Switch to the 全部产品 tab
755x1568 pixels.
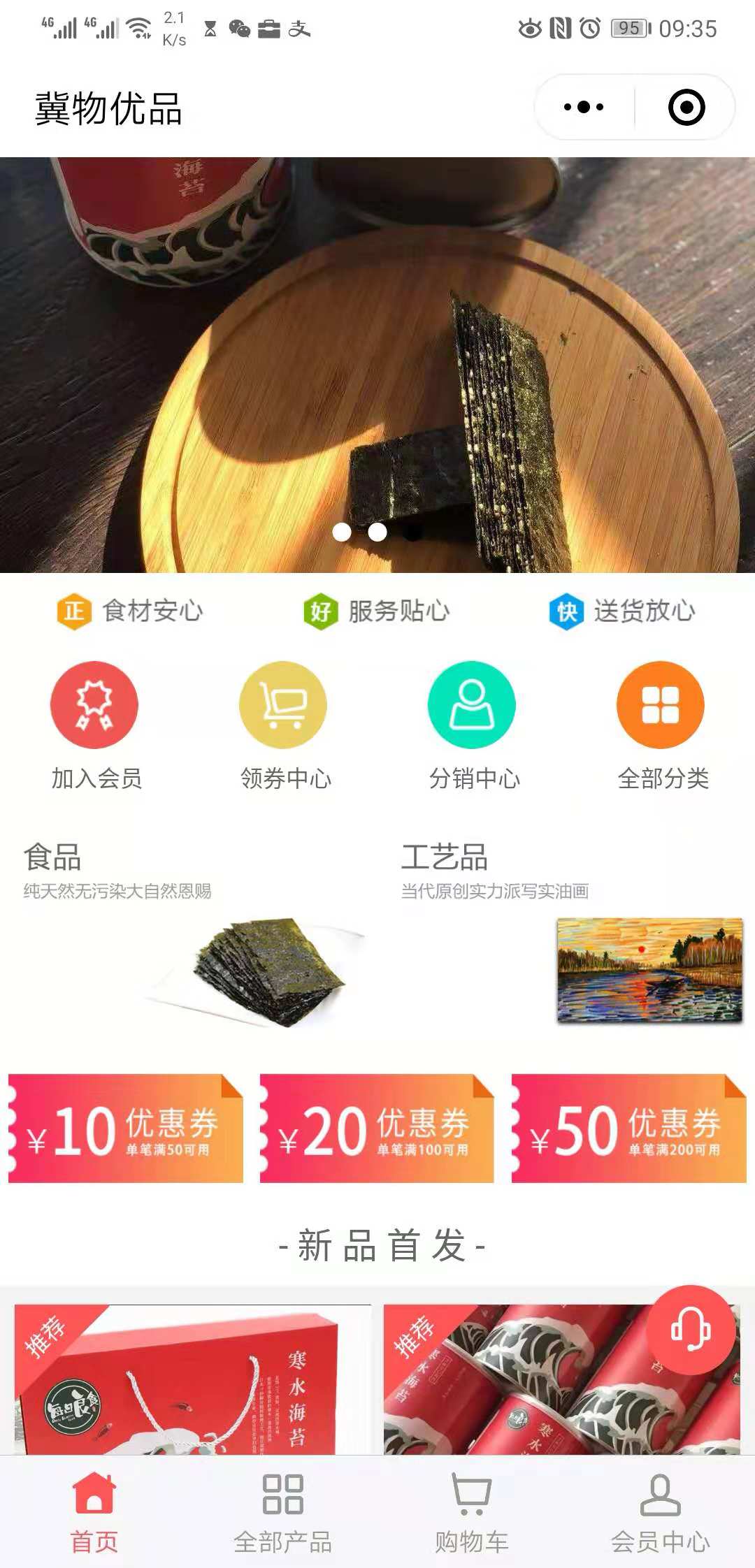pyautogui.click(x=283, y=1512)
